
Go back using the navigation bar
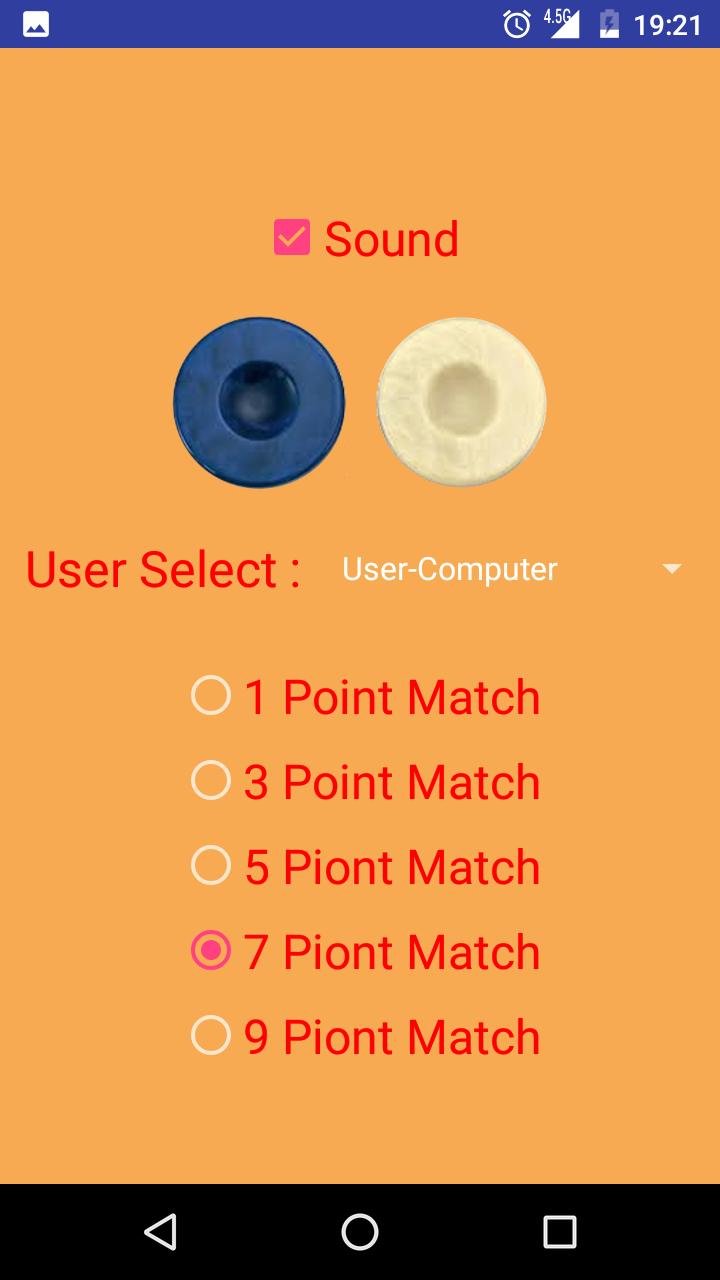[x=160, y=1232]
